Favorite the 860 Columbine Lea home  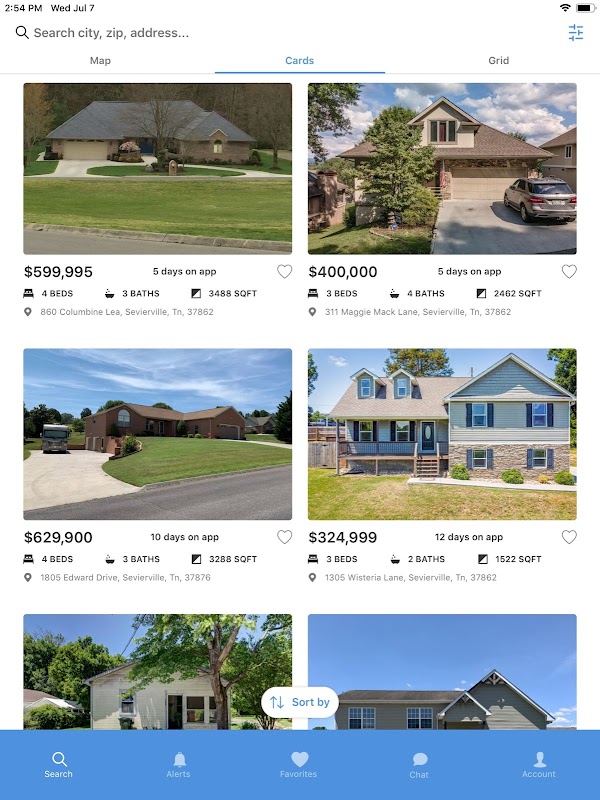tap(284, 272)
